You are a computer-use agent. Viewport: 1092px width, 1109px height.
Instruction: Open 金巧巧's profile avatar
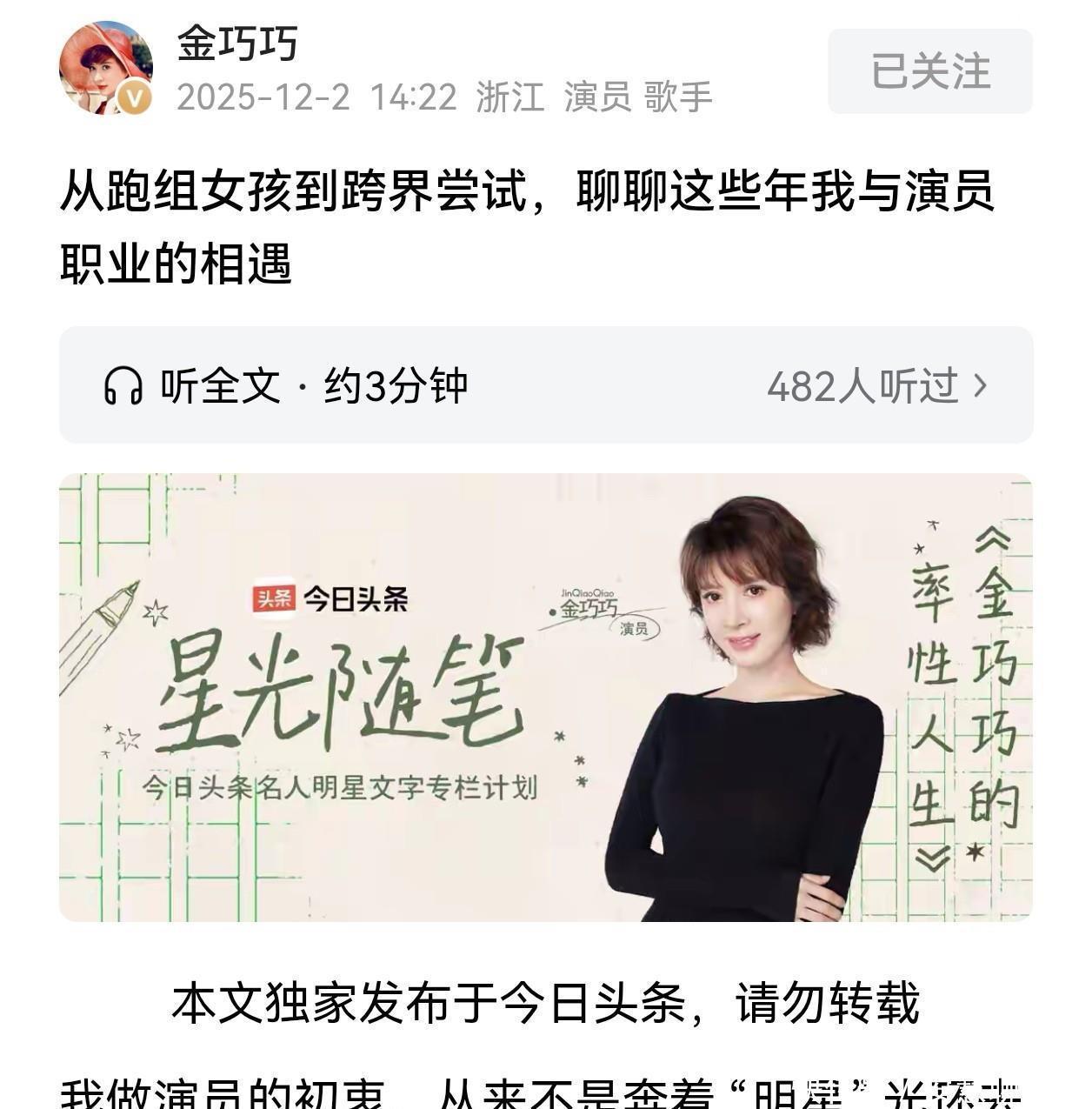coord(106,68)
